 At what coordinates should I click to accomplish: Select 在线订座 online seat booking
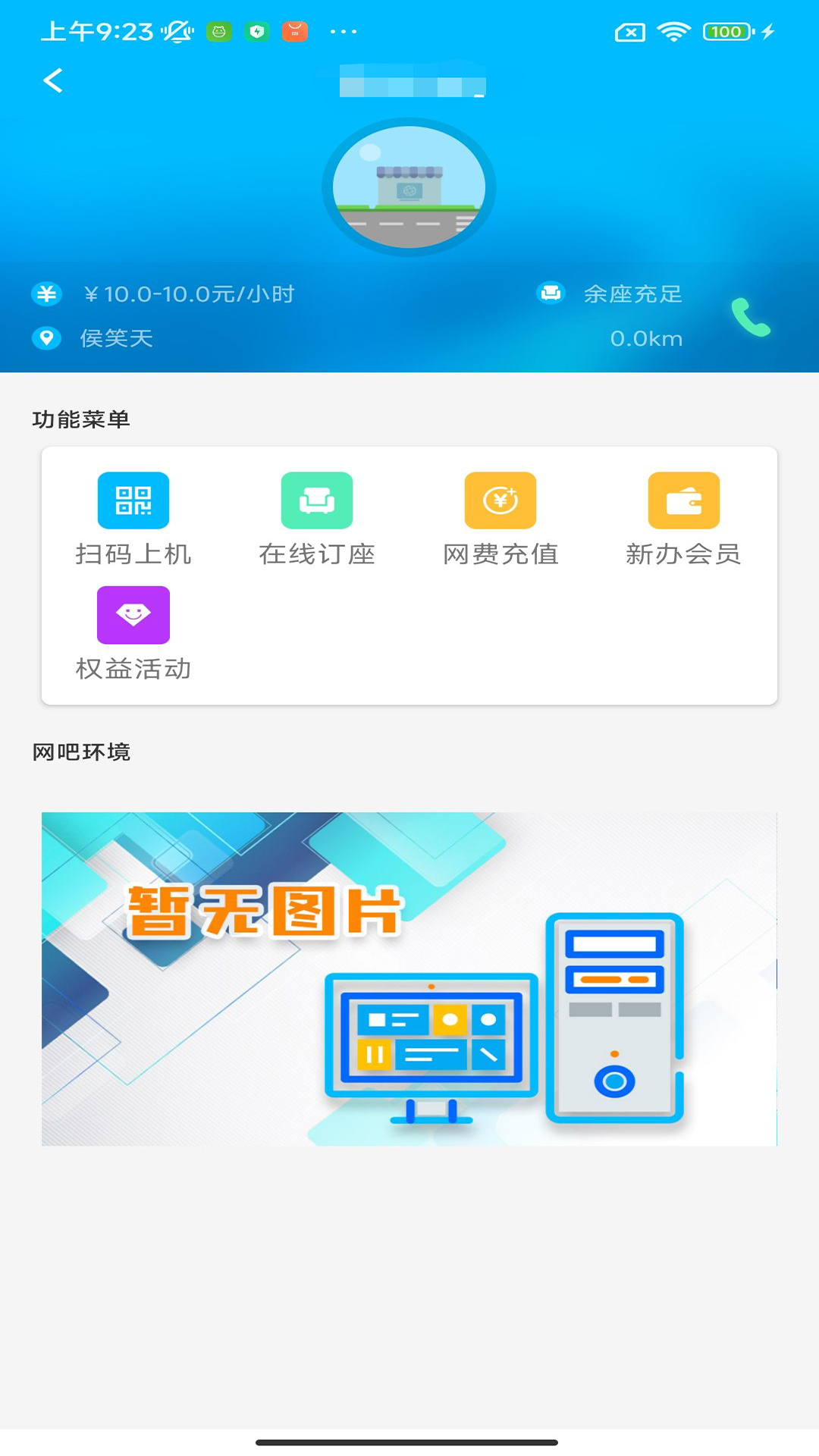pyautogui.click(x=317, y=519)
